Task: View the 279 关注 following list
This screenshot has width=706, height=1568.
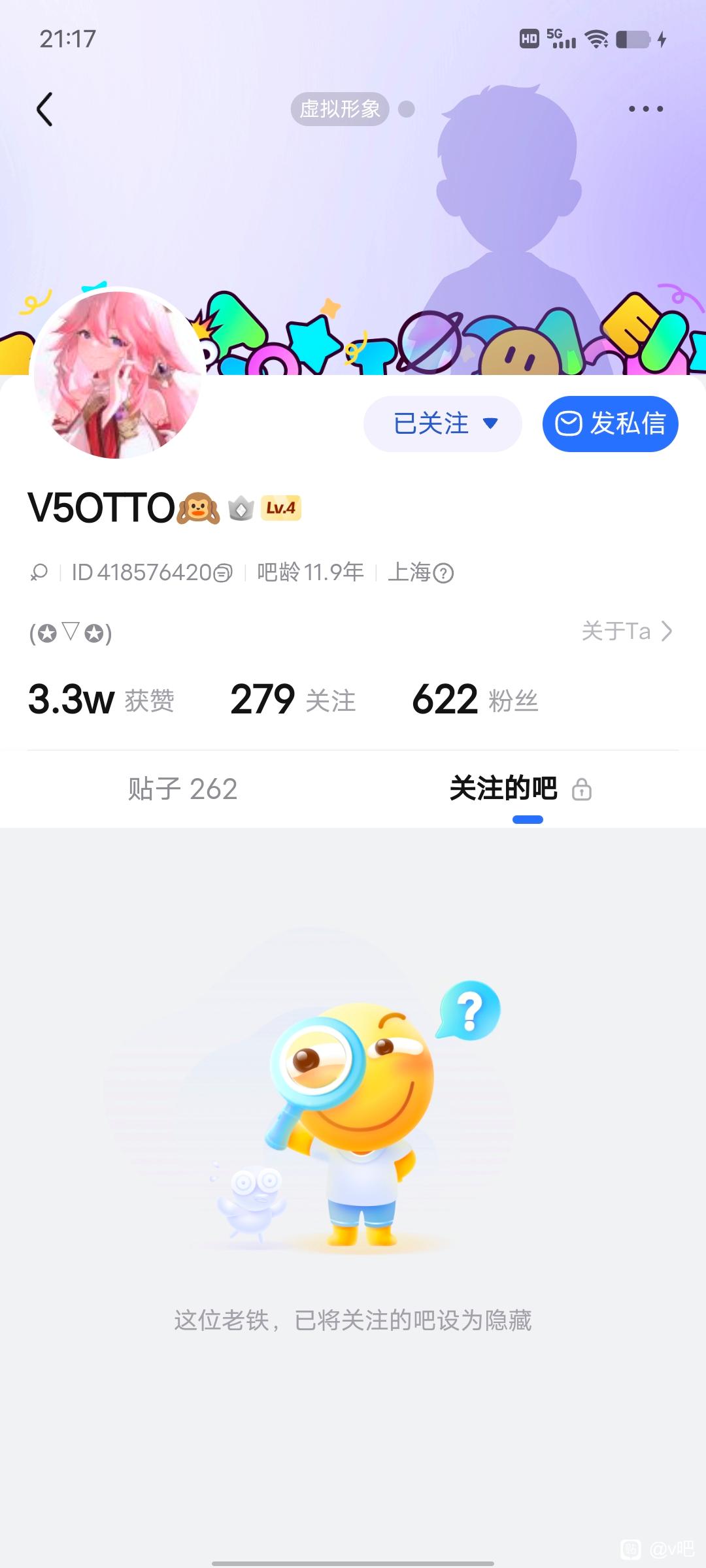Action: click(293, 700)
